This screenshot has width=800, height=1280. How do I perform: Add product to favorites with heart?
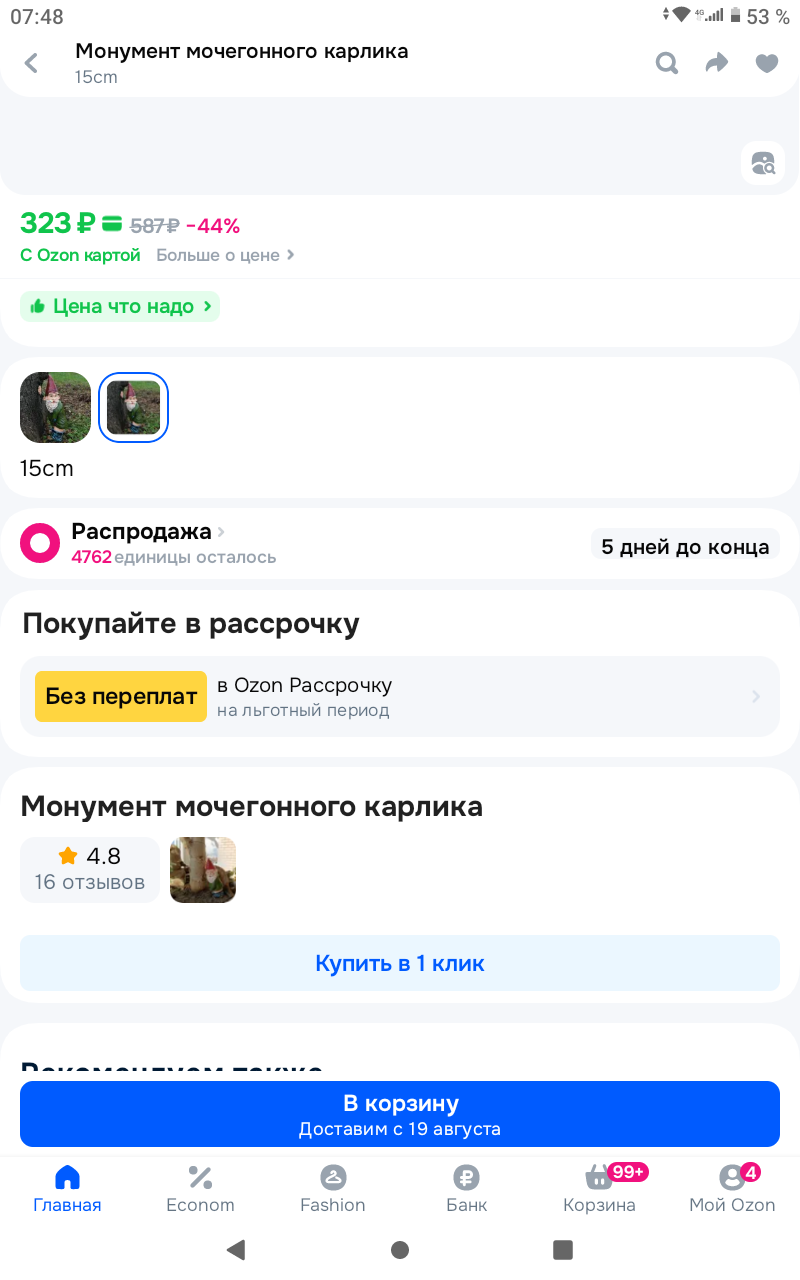pyautogui.click(x=766, y=63)
